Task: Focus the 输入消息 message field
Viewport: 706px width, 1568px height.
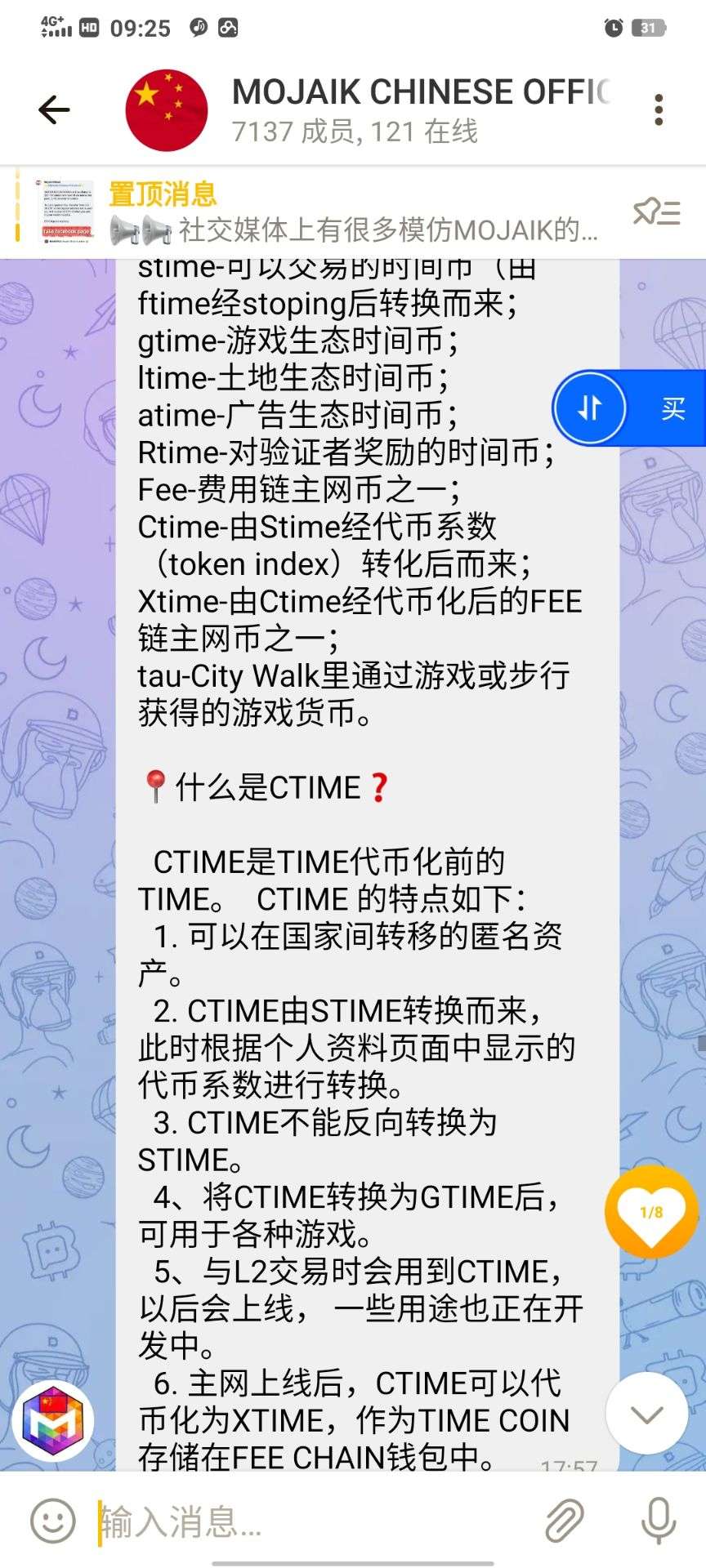Action: pos(311,1522)
